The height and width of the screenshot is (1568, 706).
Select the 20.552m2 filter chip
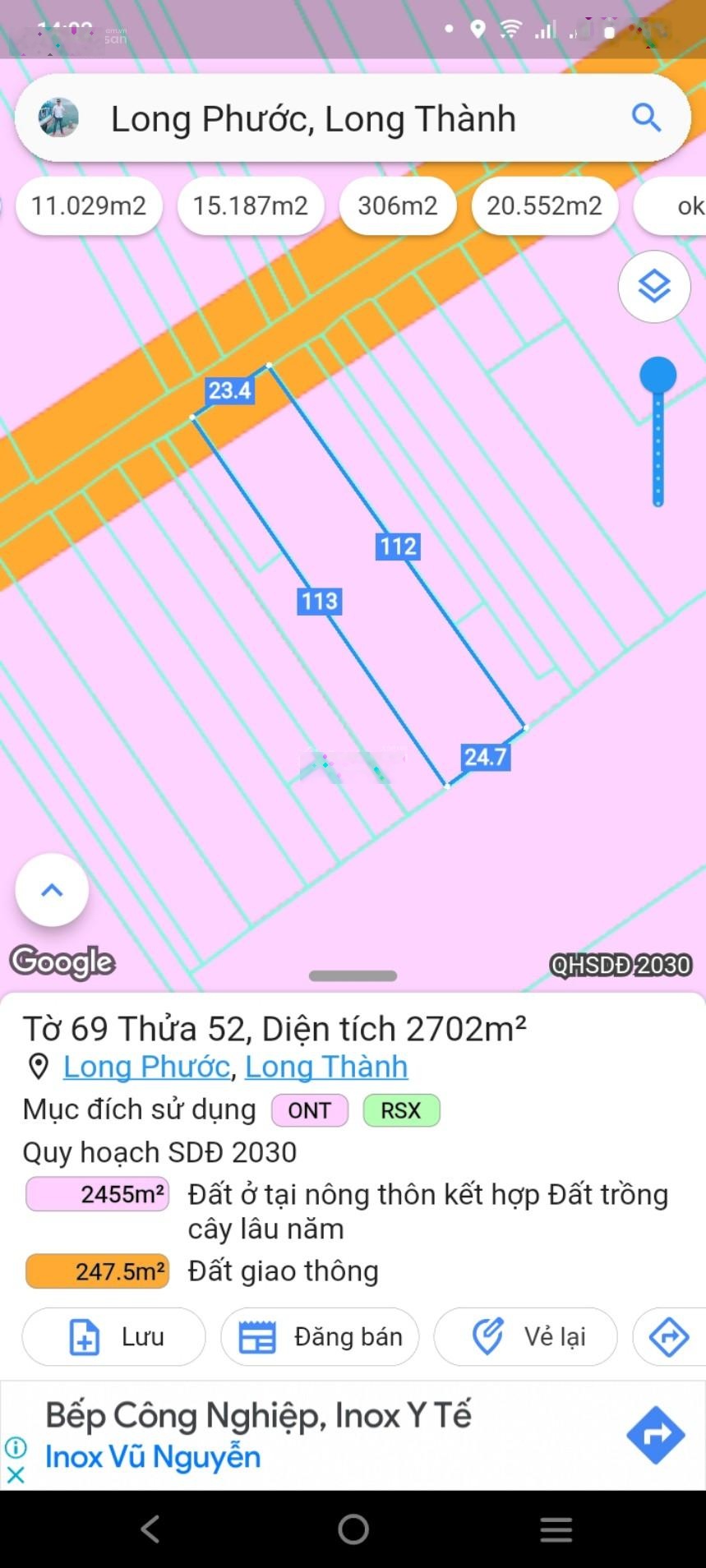pos(544,206)
